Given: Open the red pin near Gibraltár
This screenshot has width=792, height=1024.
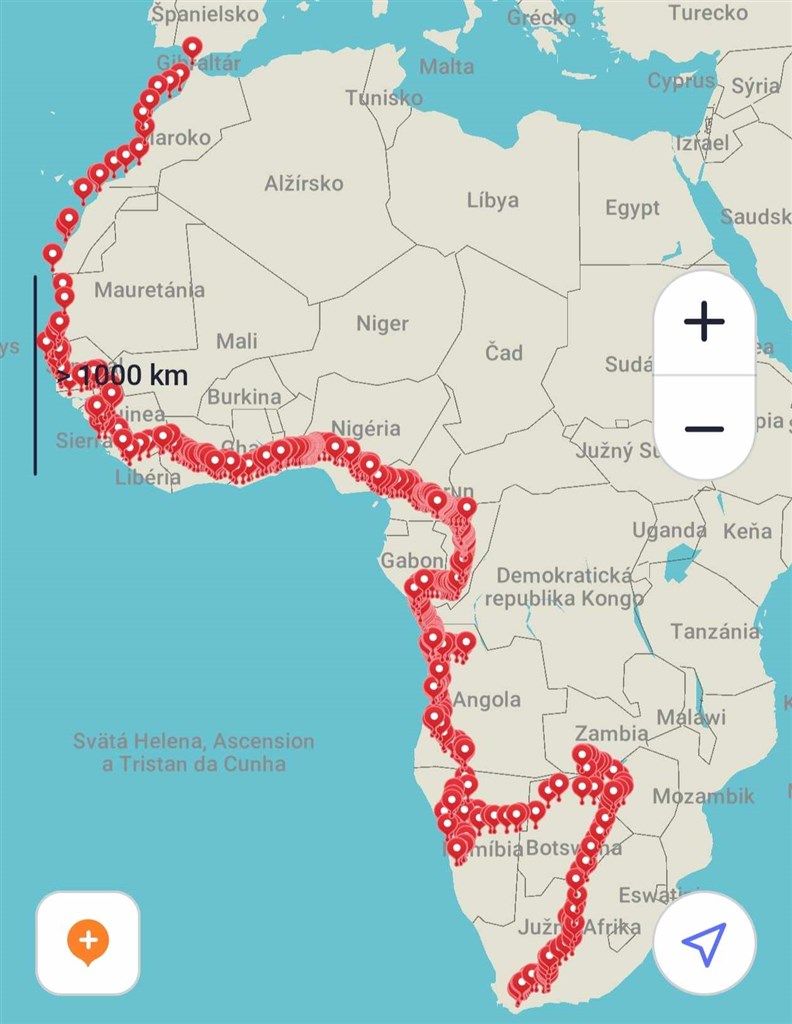Looking at the screenshot, I should [x=191, y=47].
